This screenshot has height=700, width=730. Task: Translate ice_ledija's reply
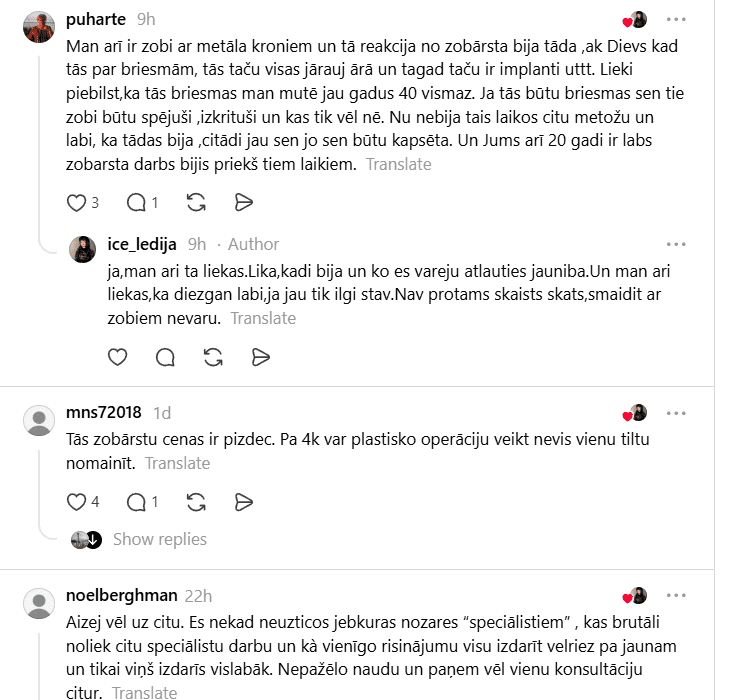263,318
